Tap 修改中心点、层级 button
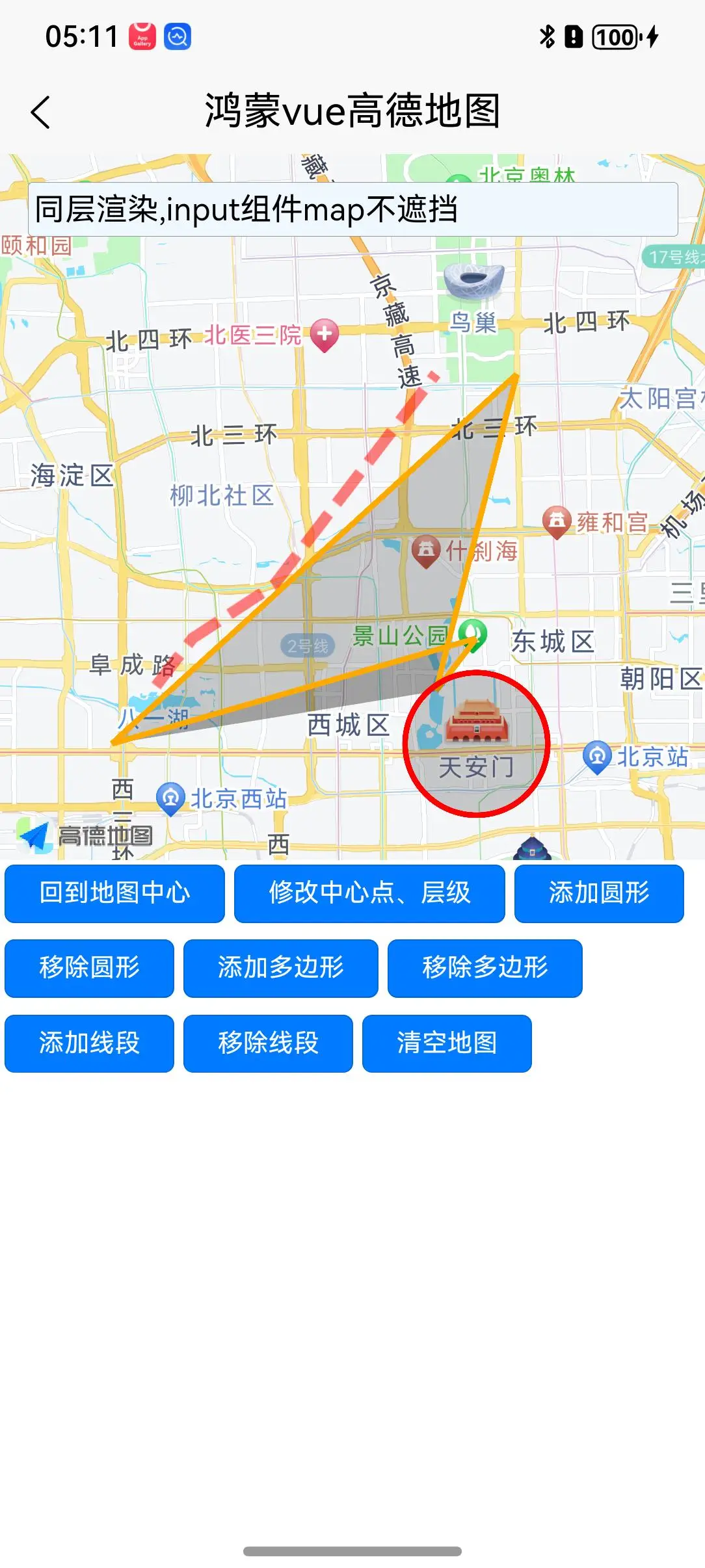The image size is (705, 1568). tap(369, 893)
